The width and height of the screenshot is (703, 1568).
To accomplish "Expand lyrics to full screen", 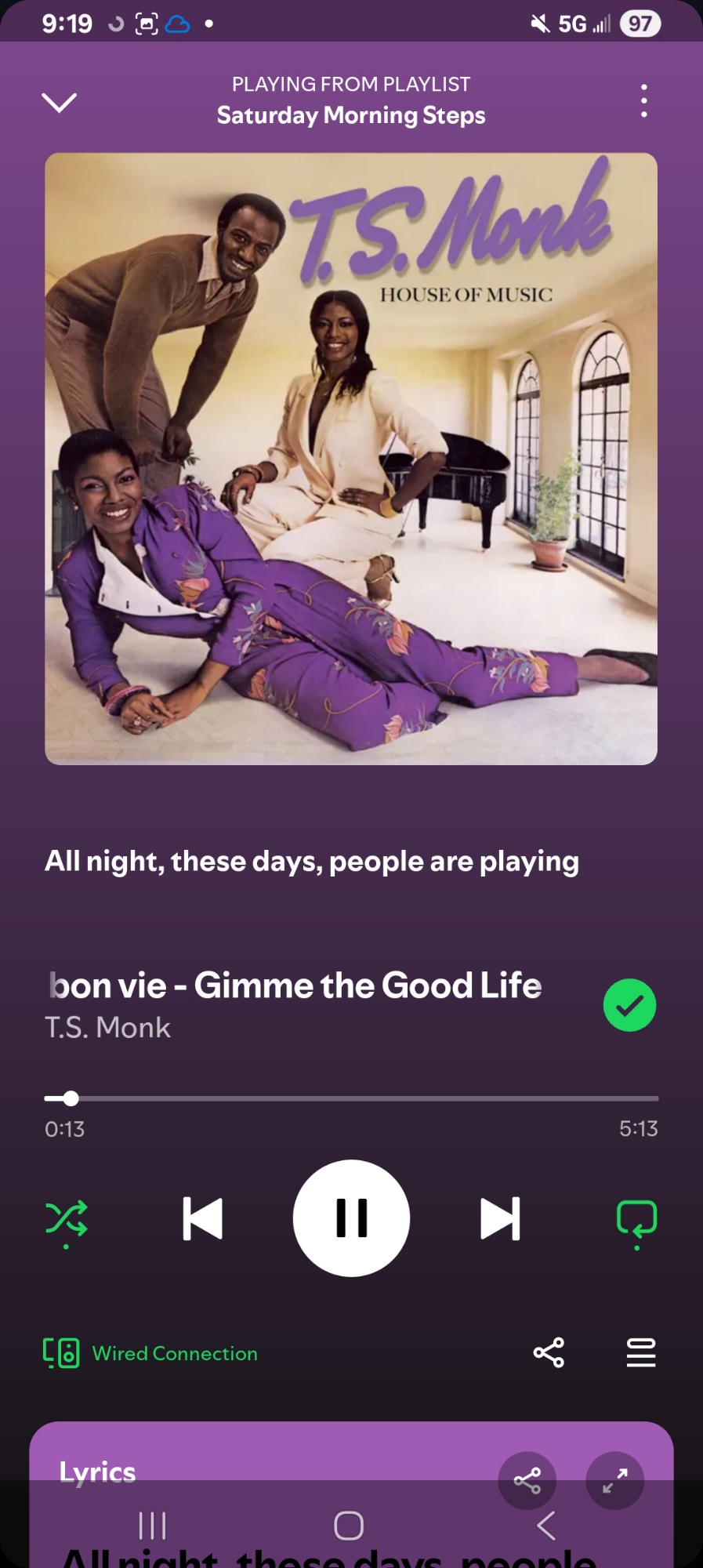I will click(615, 1480).
